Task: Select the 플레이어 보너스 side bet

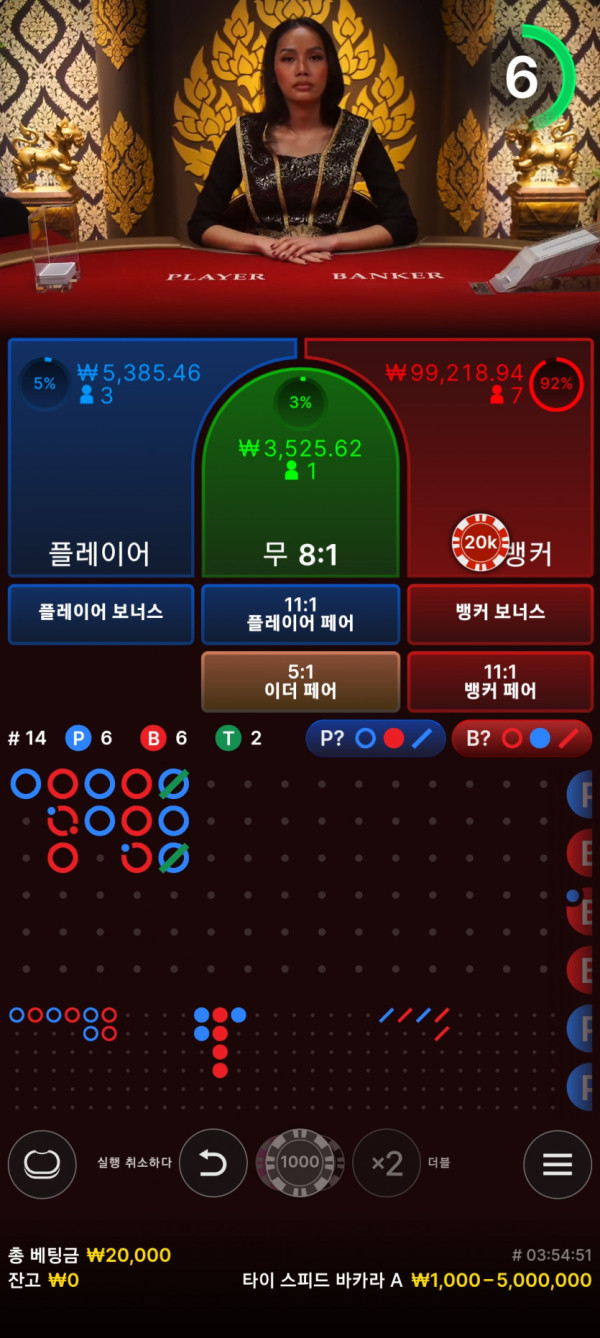Action: point(100,612)
